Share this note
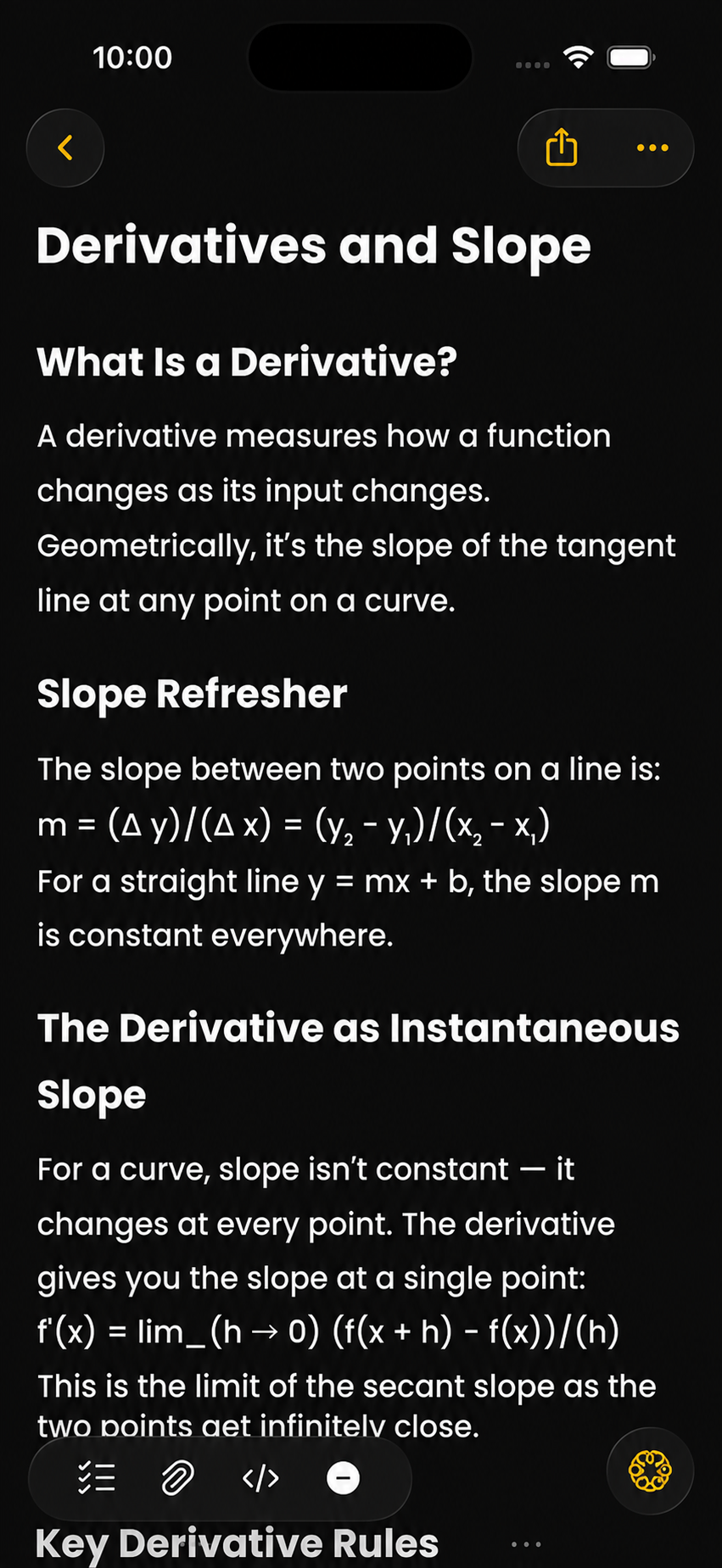Screen dimensions: 722x1568 562,148
